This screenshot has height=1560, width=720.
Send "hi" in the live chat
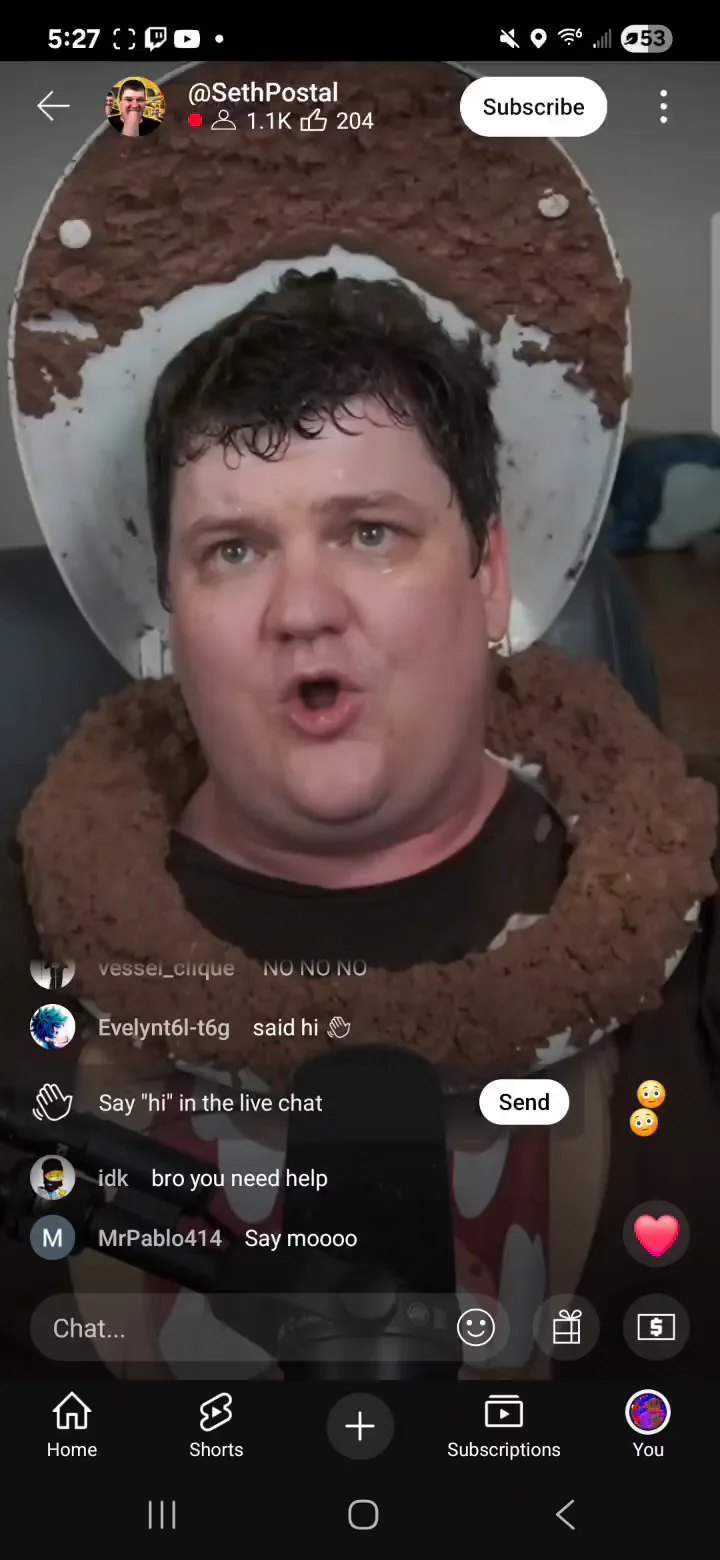(x=524, y=1102)
